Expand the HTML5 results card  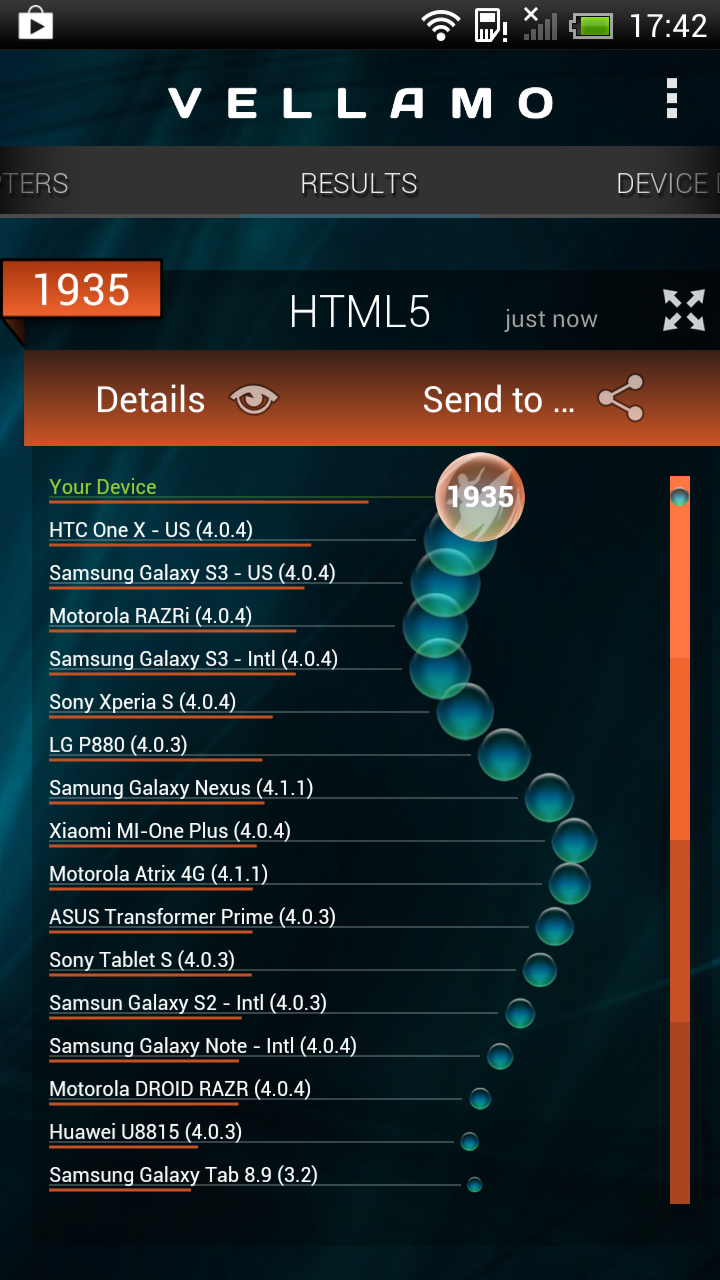click(x=684, y=310)
